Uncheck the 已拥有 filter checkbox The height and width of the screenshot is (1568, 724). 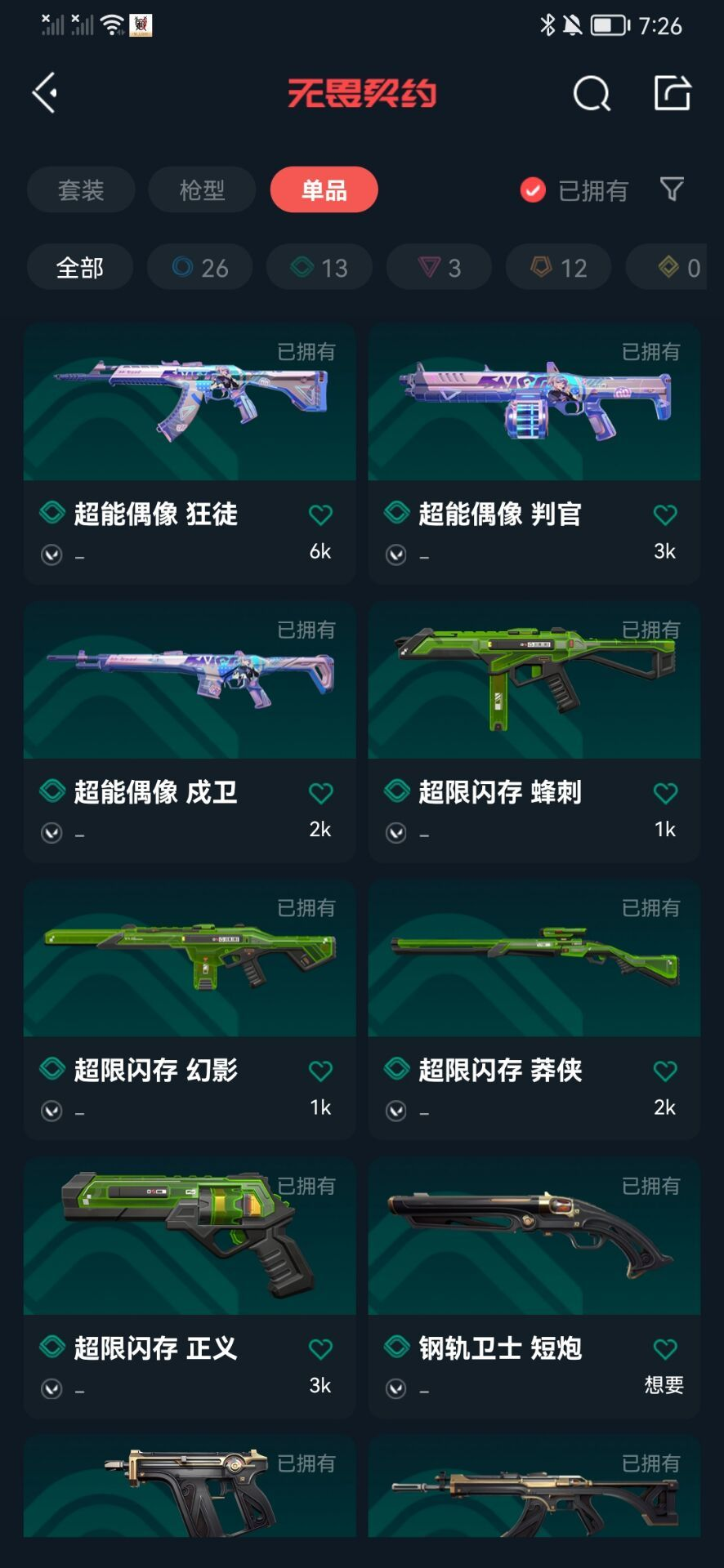pos(533,190)
